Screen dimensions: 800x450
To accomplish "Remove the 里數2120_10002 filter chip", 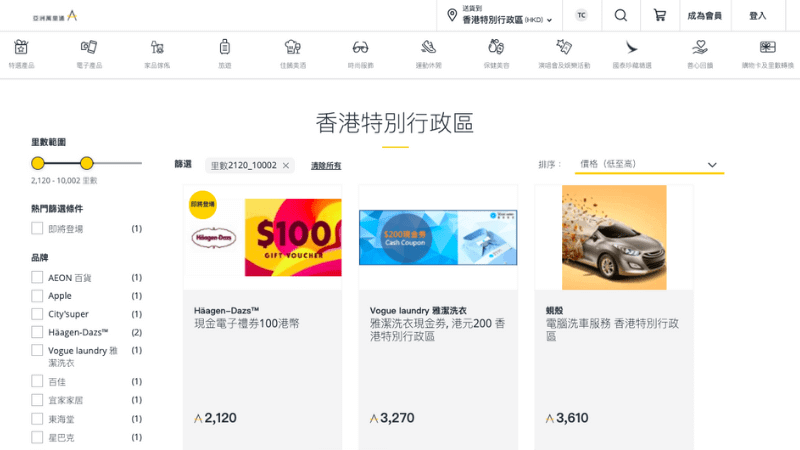I will coord(286,165).
